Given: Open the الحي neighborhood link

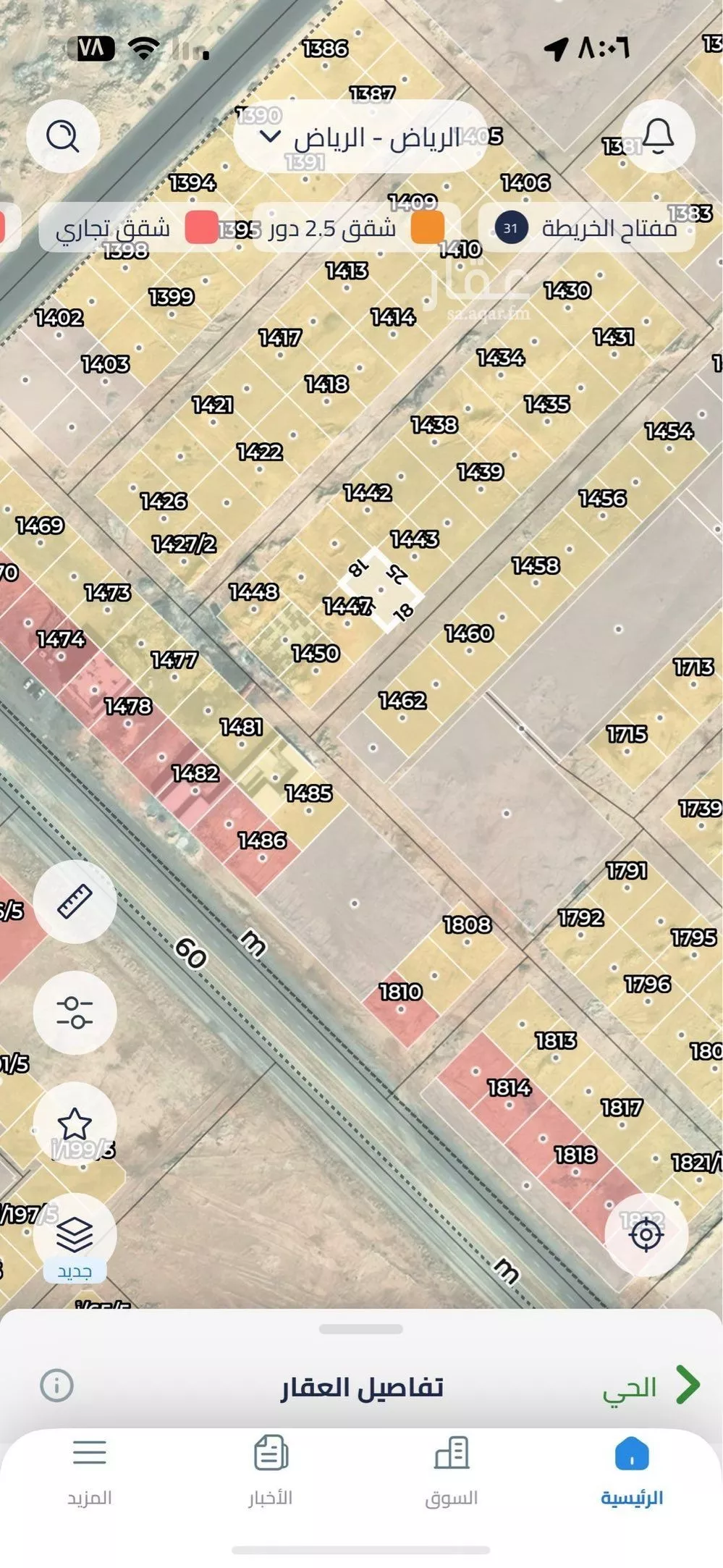Looking at the screenshot, I should (x=649, y=1386).
